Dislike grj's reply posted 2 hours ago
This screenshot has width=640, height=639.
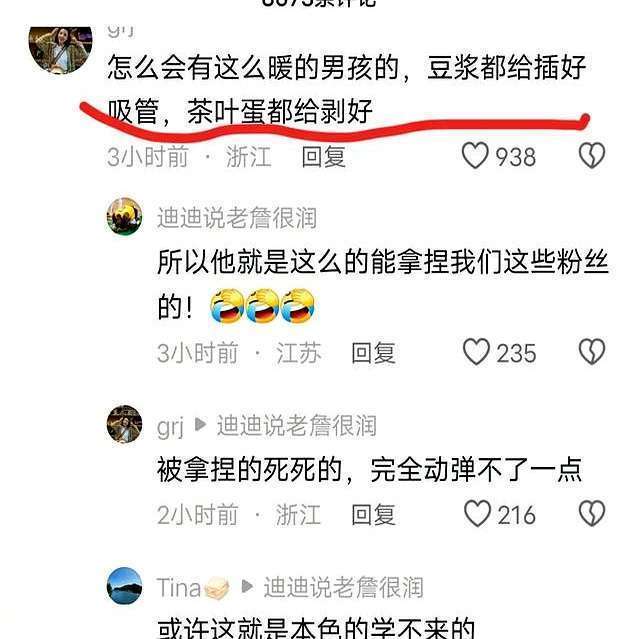(x=593, y=514)
